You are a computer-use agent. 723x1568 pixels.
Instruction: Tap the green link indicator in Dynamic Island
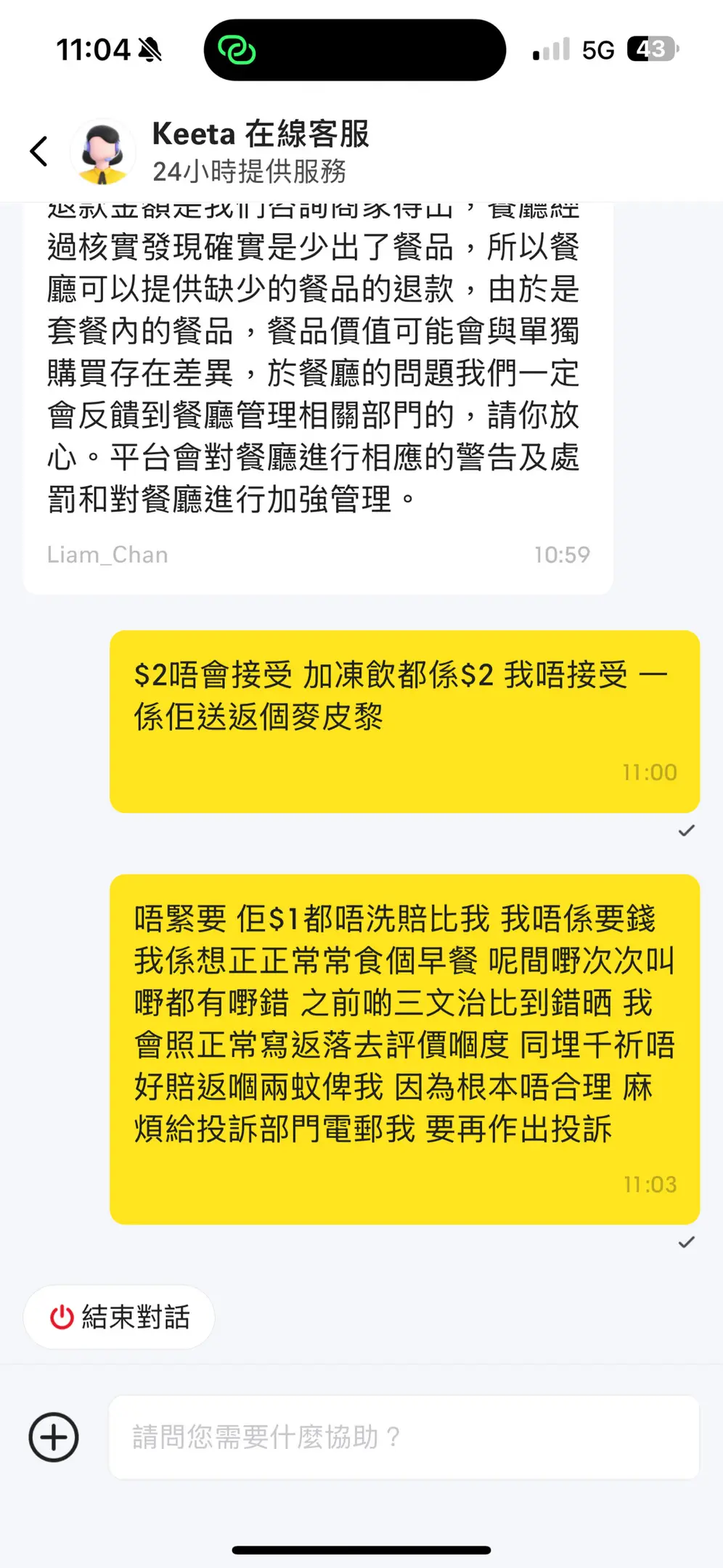click(x=237, y=50)
